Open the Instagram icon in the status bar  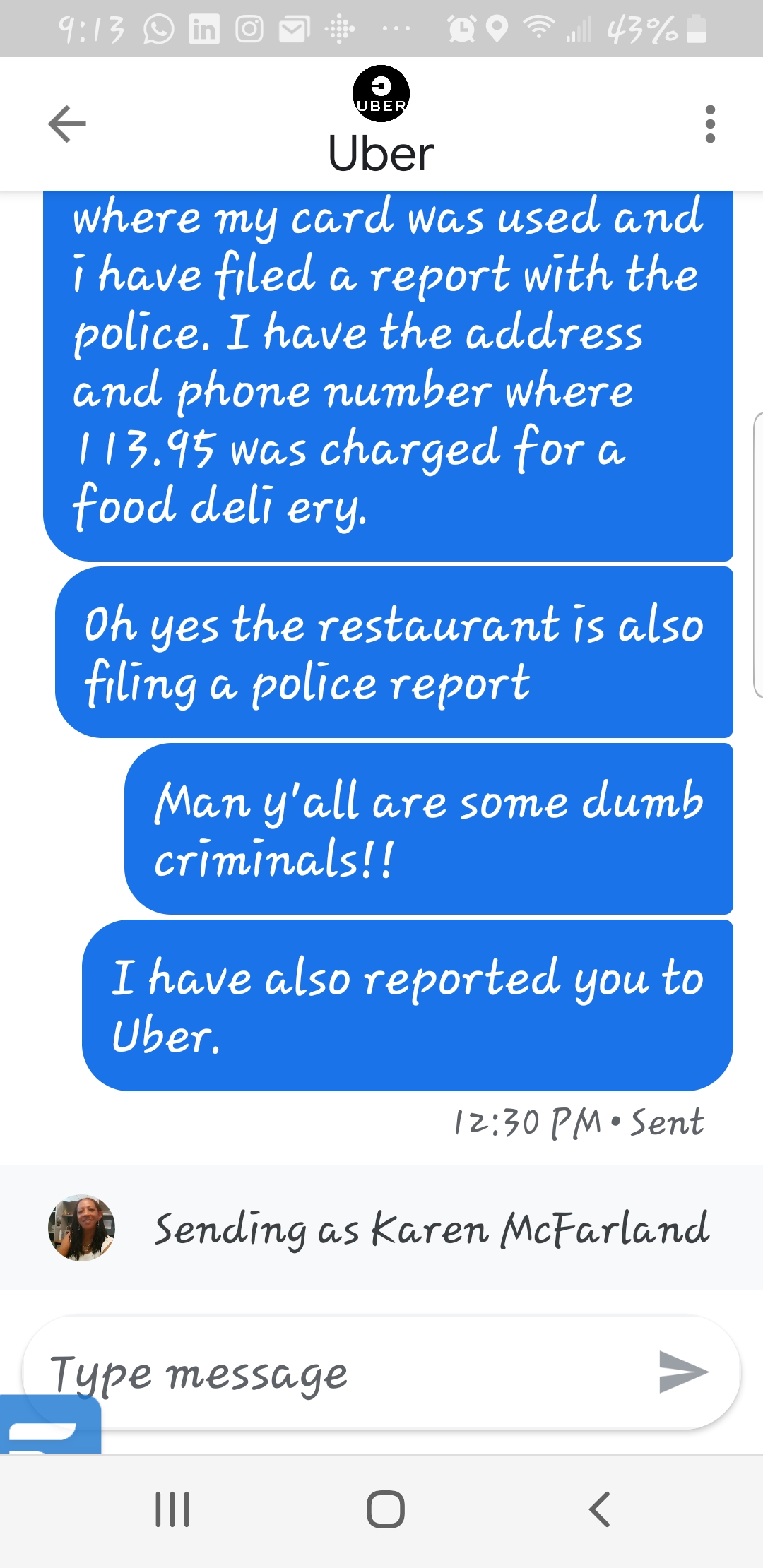click(249, 28)
